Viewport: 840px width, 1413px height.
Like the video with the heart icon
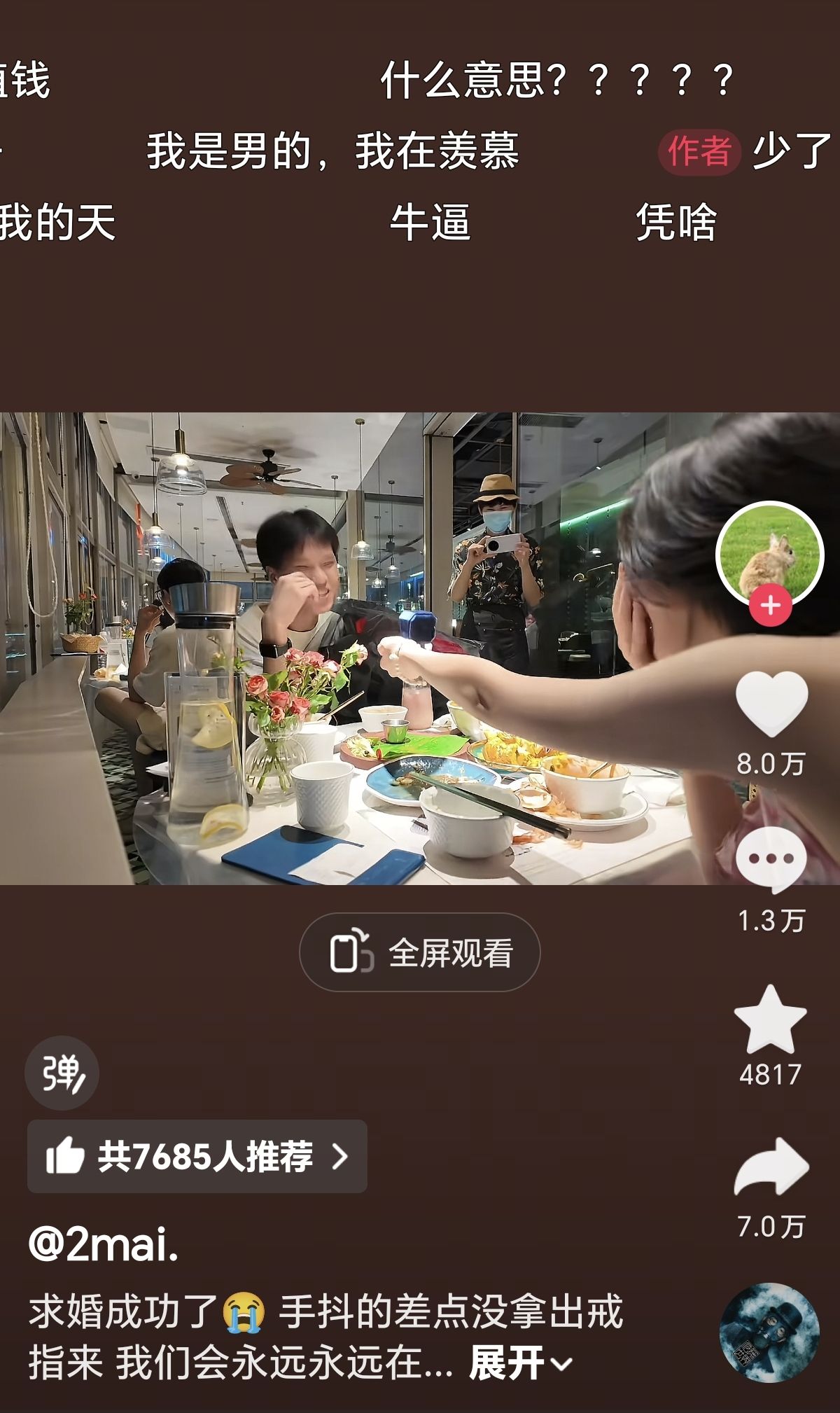771,704
